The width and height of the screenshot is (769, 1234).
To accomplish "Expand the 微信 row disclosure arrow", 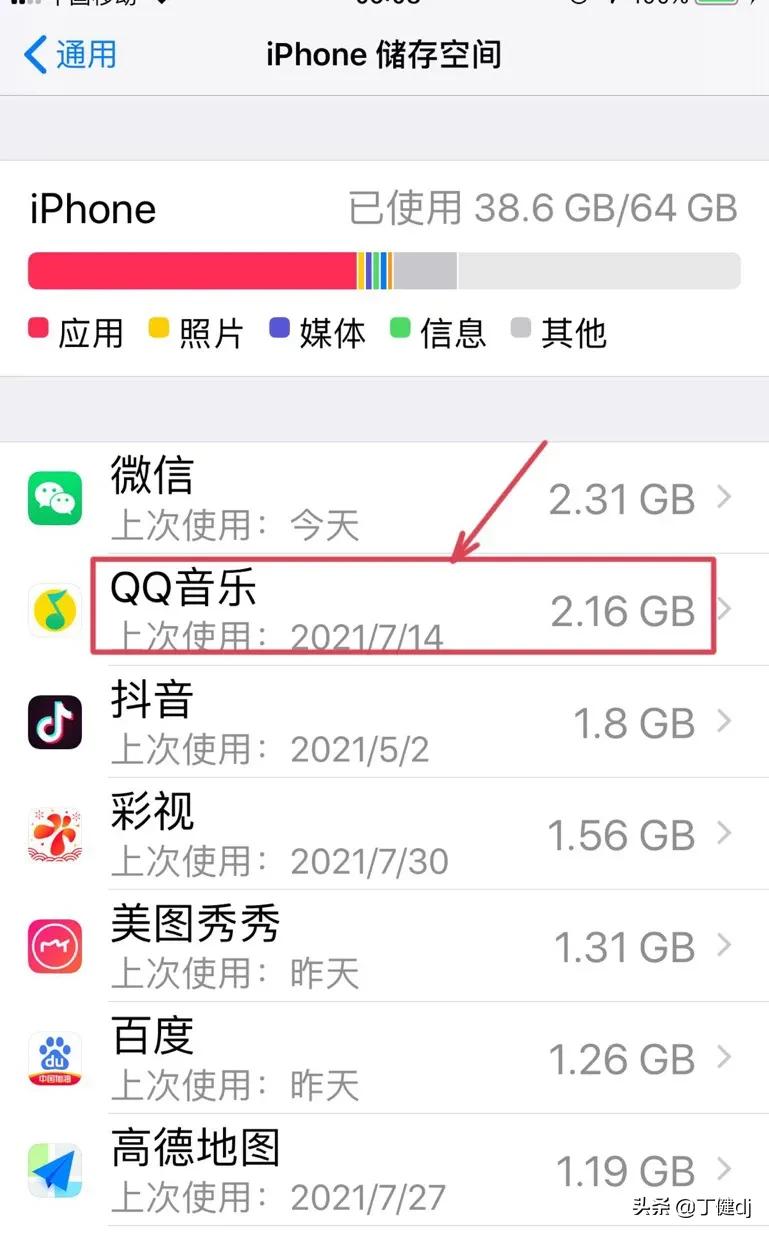I will [x=725, y=497].
